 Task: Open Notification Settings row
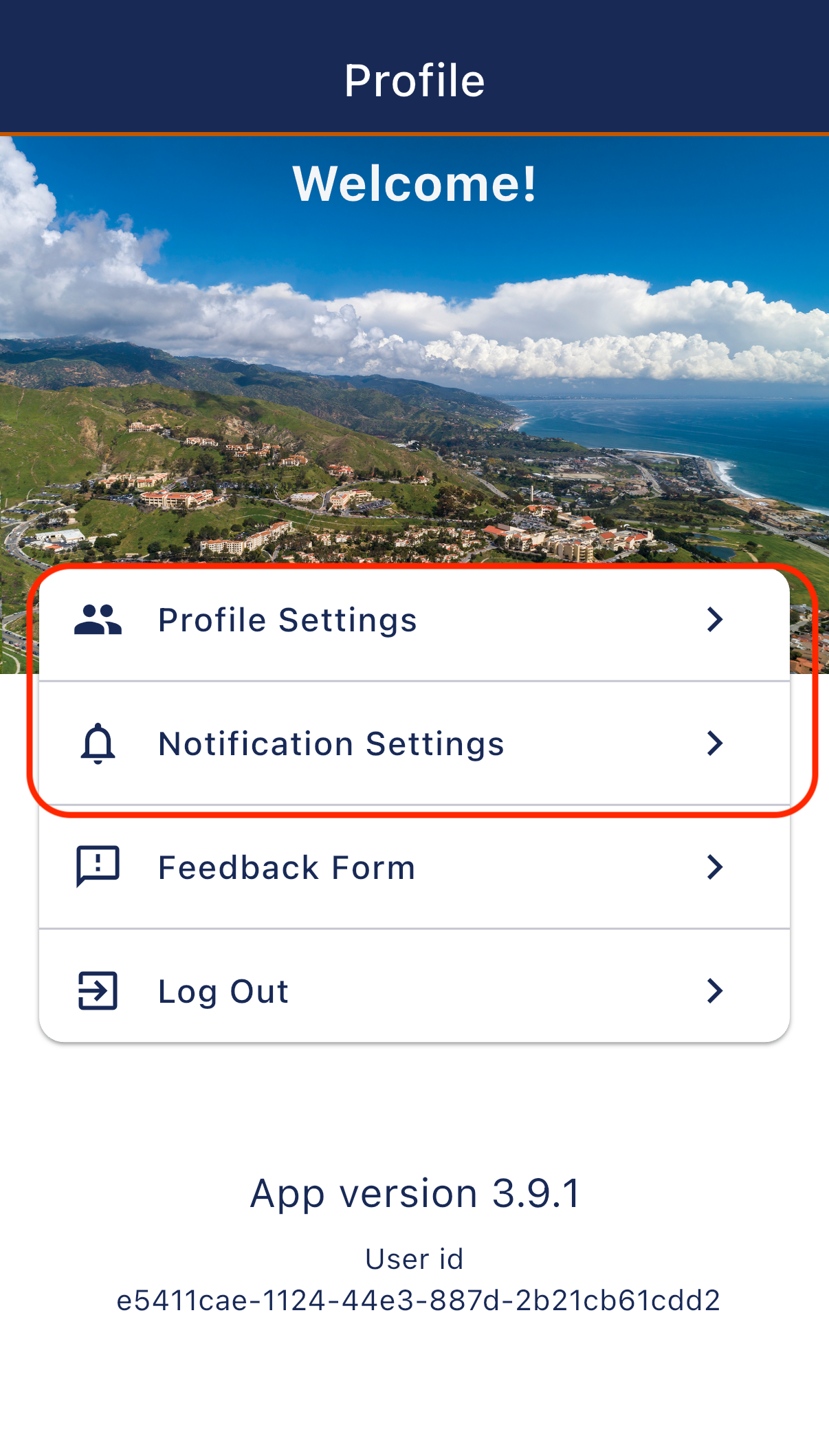(x=412, y=744)
